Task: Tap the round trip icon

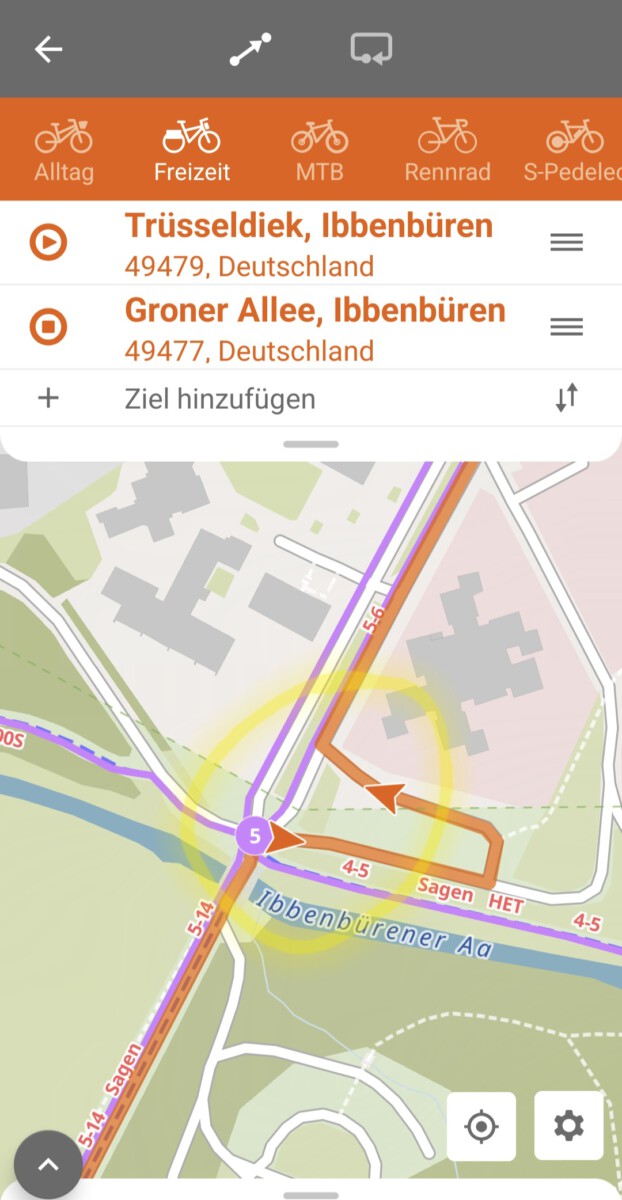Action: (371, 49)
